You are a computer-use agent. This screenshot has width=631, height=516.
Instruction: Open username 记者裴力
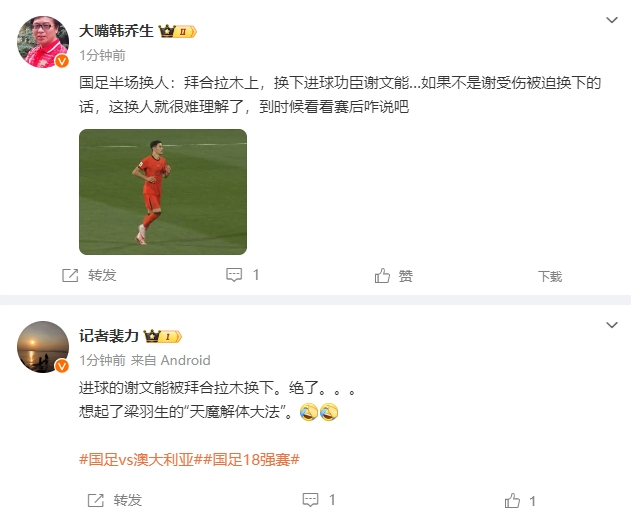pyautogui.click(x=109, y=336)
